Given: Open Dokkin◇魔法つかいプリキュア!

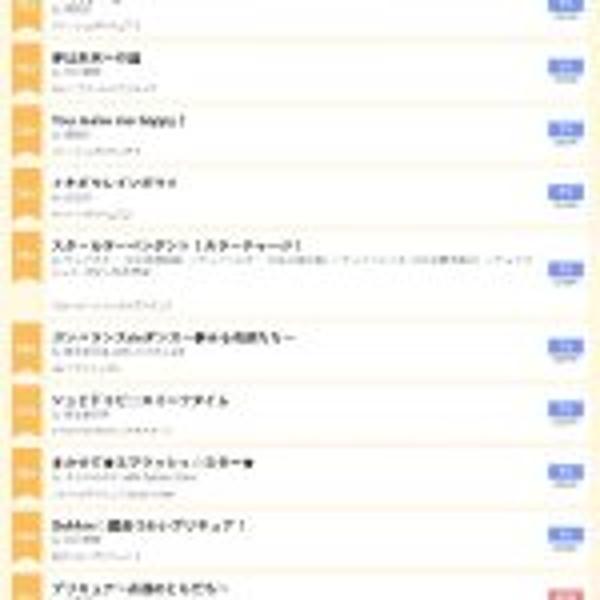Looking at the screenshot, I should (149, 525).
